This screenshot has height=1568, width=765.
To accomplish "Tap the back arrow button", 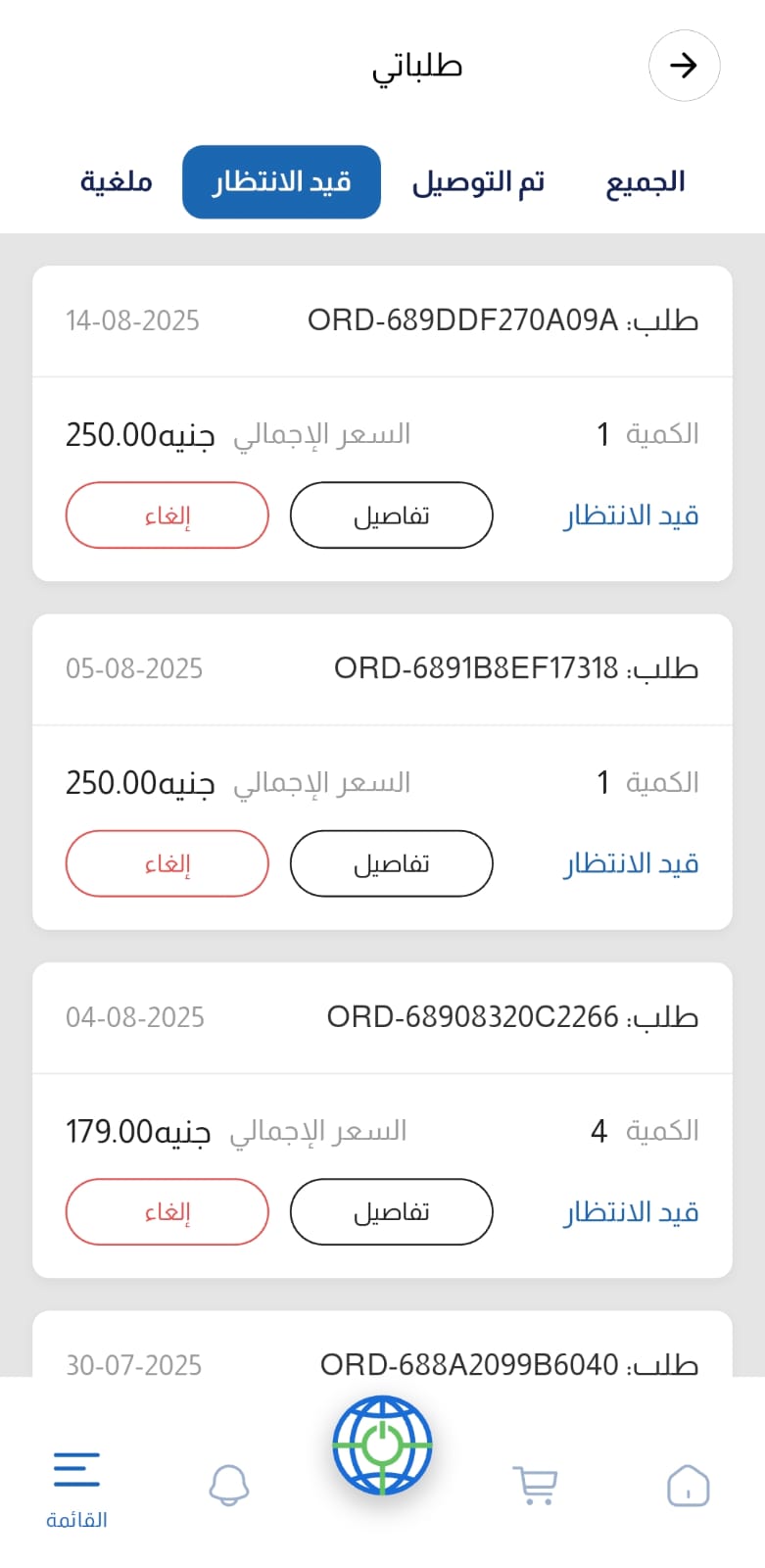I will point(684,66).
